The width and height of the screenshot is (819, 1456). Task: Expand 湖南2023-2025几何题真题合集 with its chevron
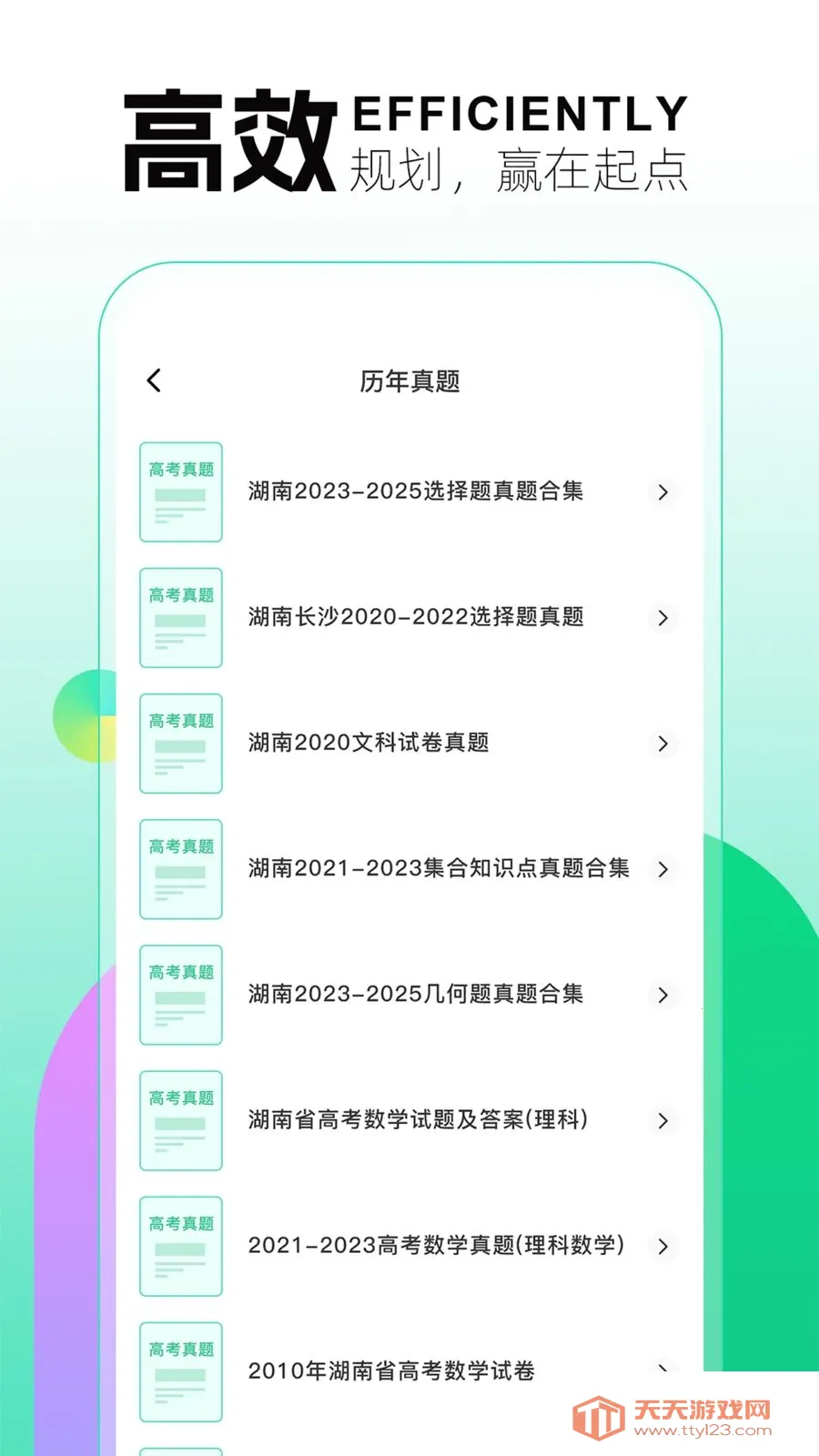663,995
